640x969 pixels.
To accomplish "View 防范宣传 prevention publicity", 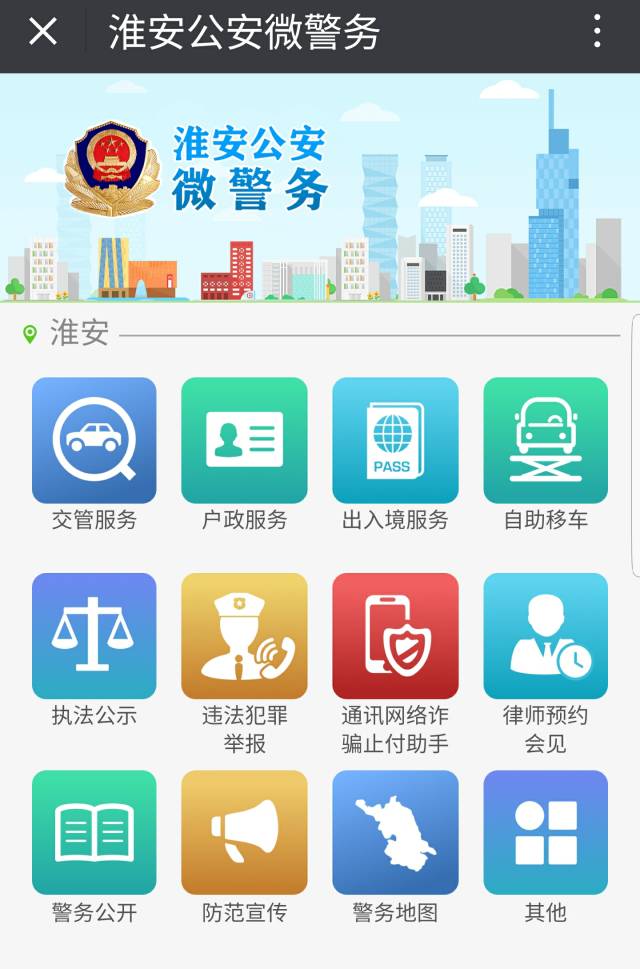I will coord(244,832).
